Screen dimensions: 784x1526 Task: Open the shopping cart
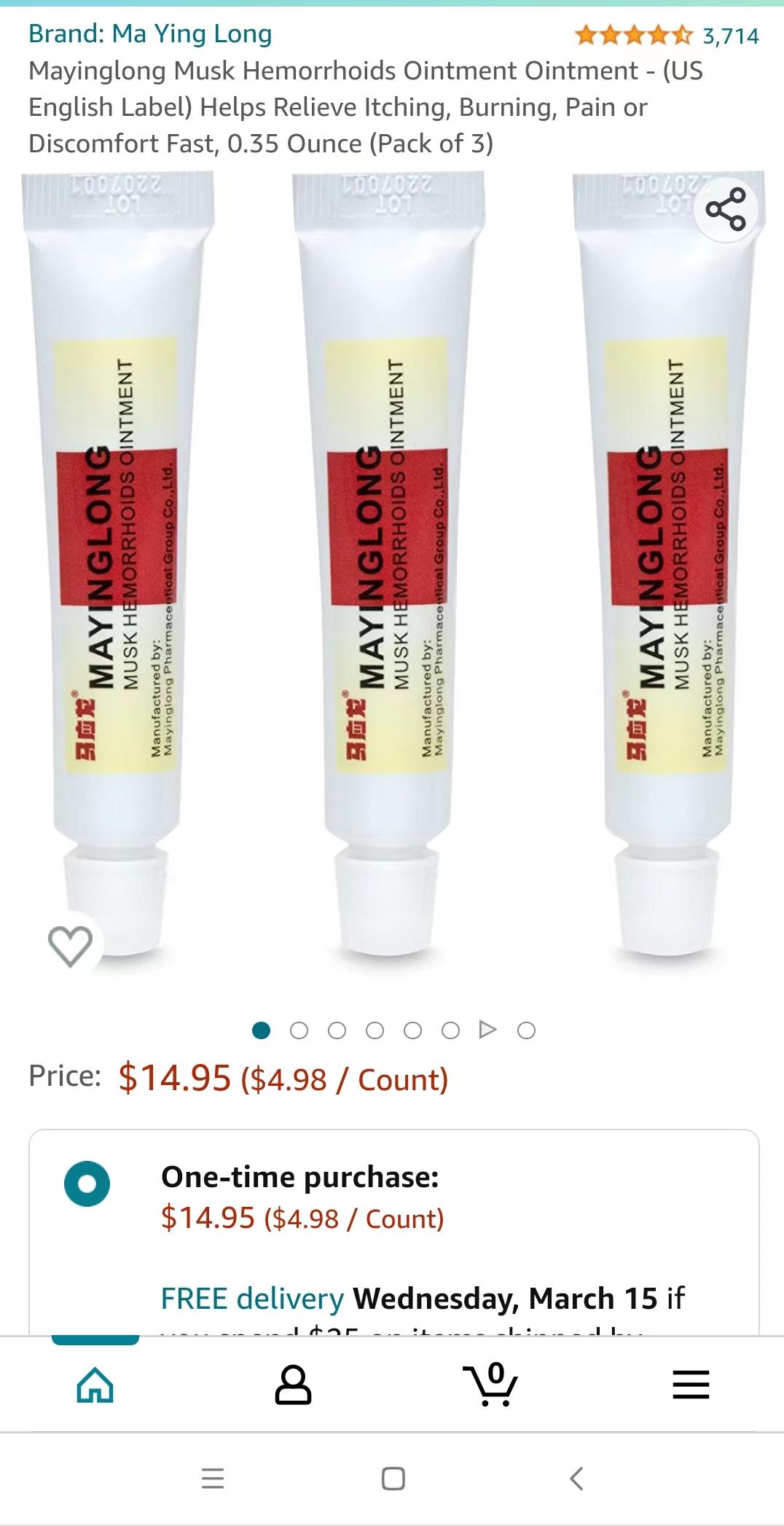pos(490,1385)
